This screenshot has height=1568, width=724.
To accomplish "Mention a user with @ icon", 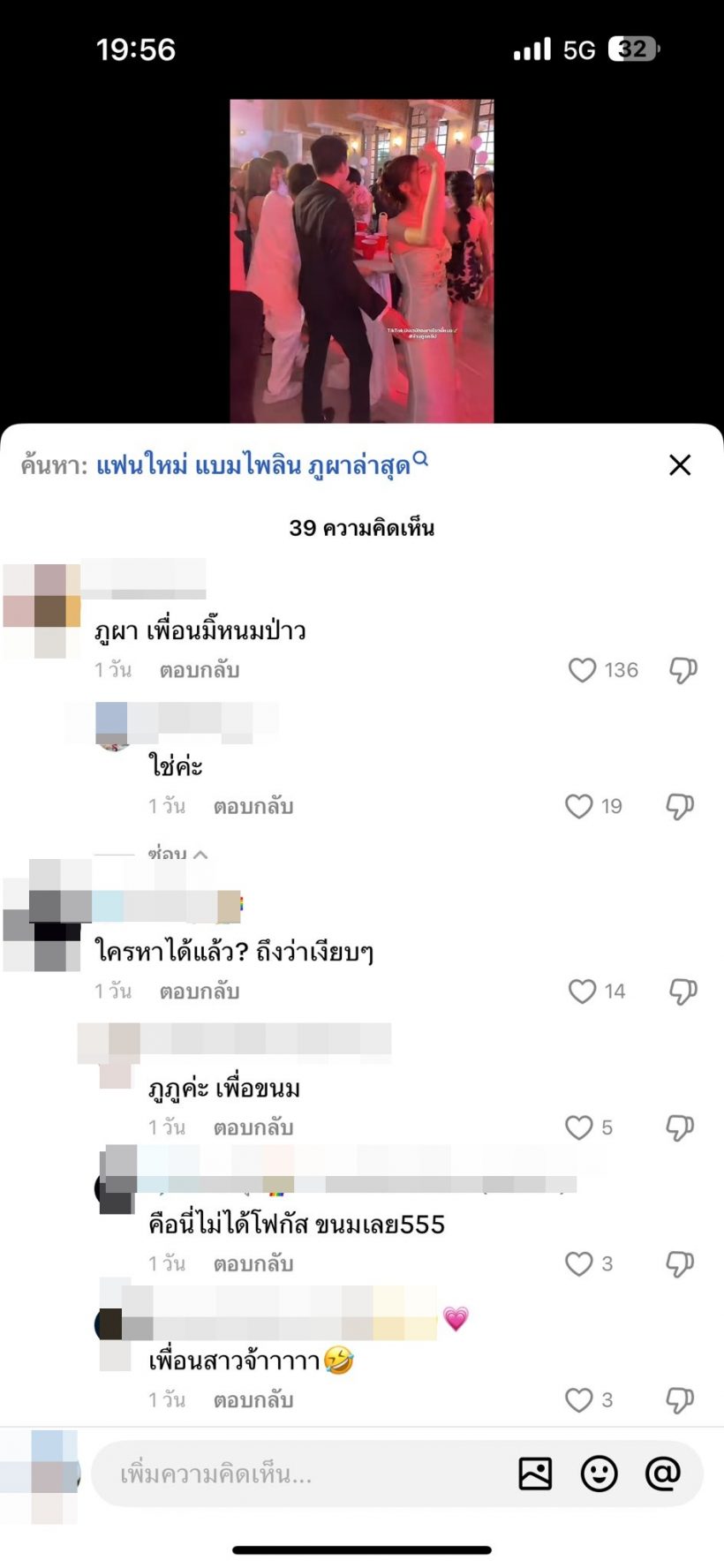I will [662, 1474].
